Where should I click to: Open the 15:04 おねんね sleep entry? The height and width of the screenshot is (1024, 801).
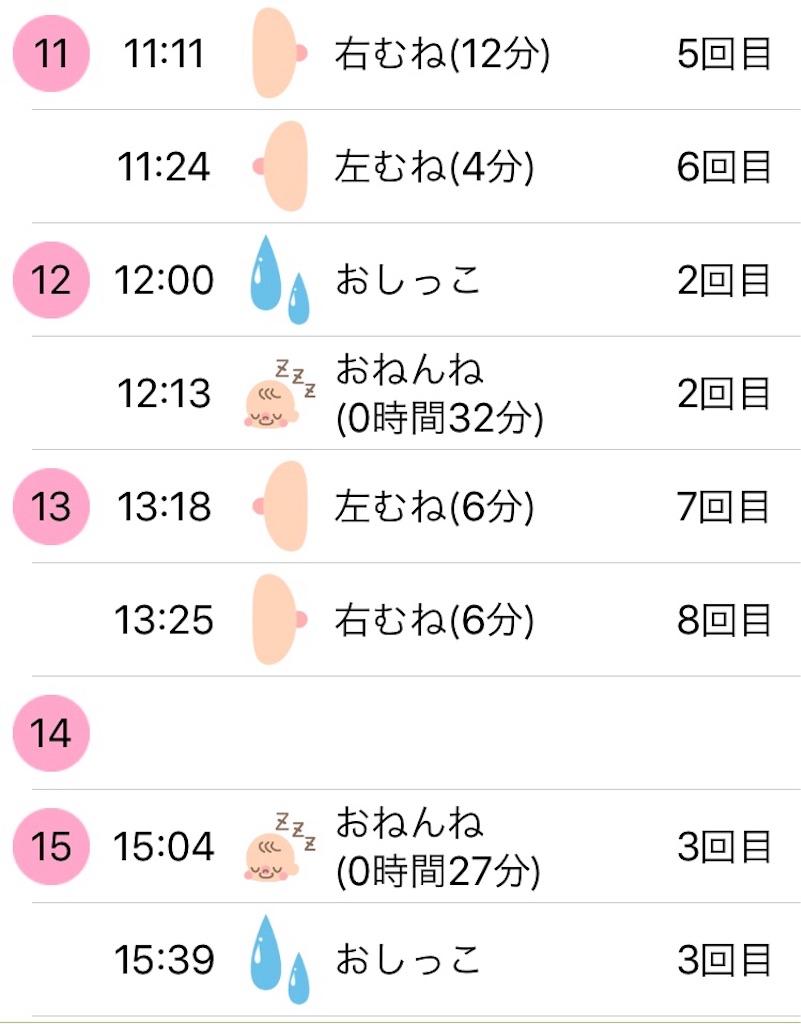(x=438, y=847)
